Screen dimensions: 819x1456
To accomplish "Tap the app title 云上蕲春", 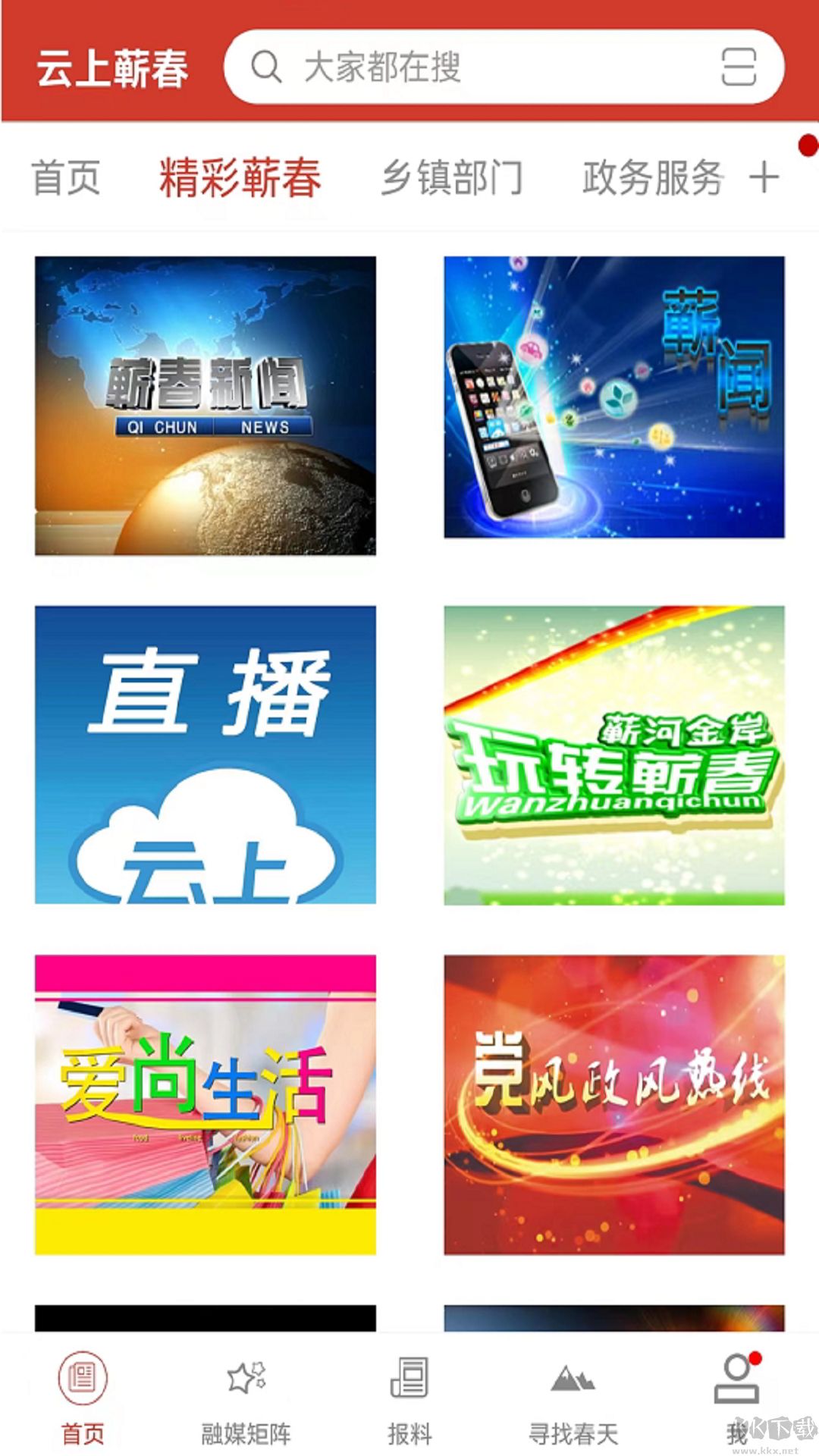I will [x=114, y=67].
